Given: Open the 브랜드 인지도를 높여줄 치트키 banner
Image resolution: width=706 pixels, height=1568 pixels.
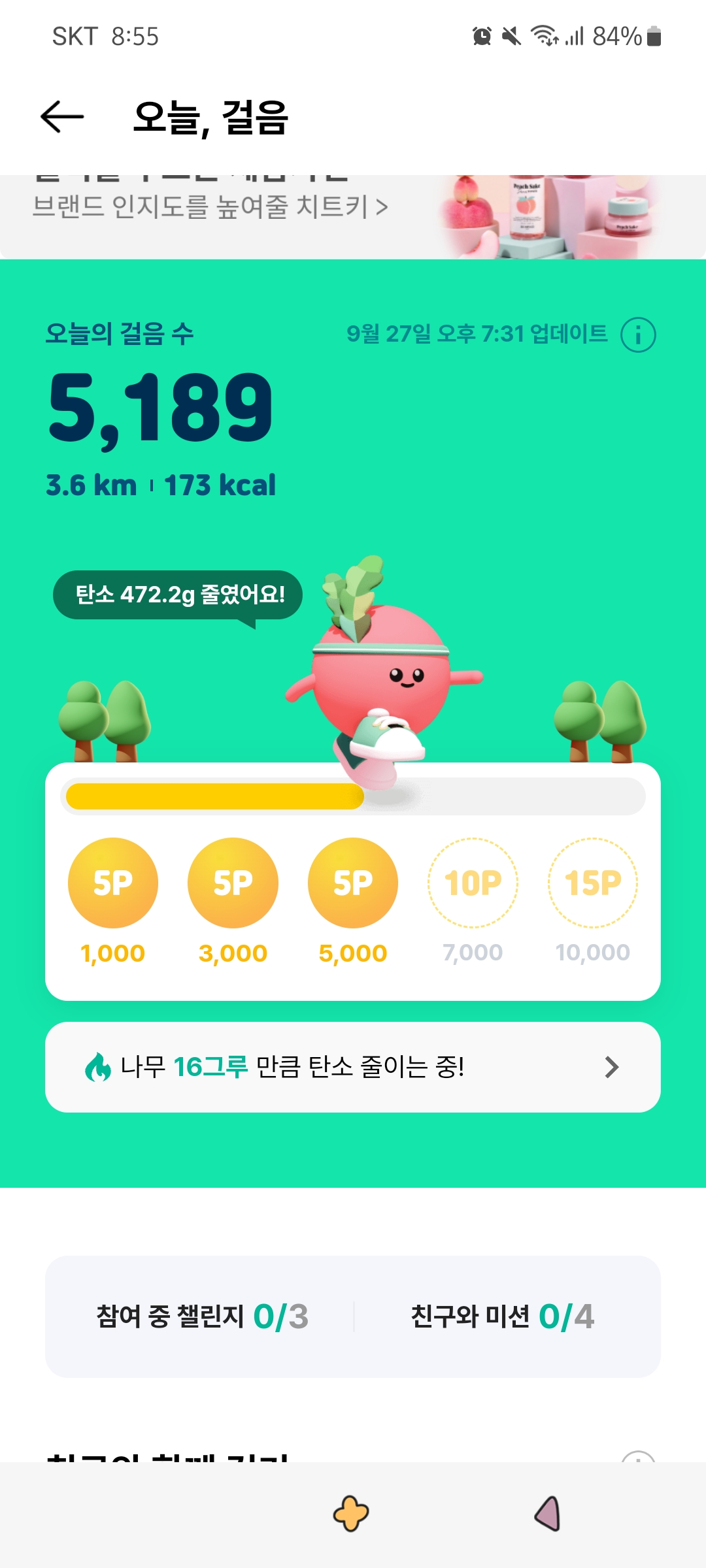Looking at the screenshot, I should tap(210, 208).
